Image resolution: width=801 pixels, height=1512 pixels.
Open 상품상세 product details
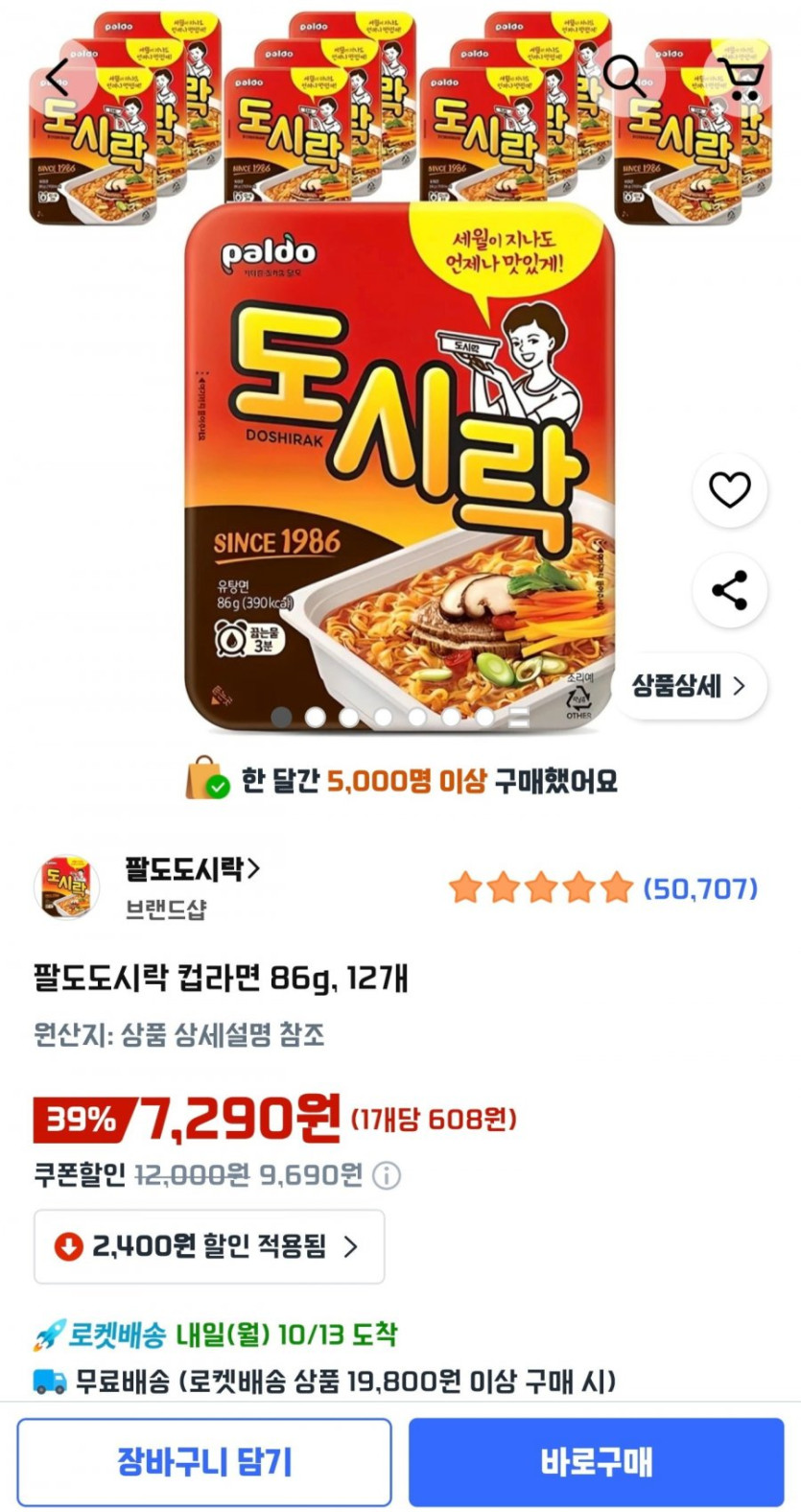point(688,686)
